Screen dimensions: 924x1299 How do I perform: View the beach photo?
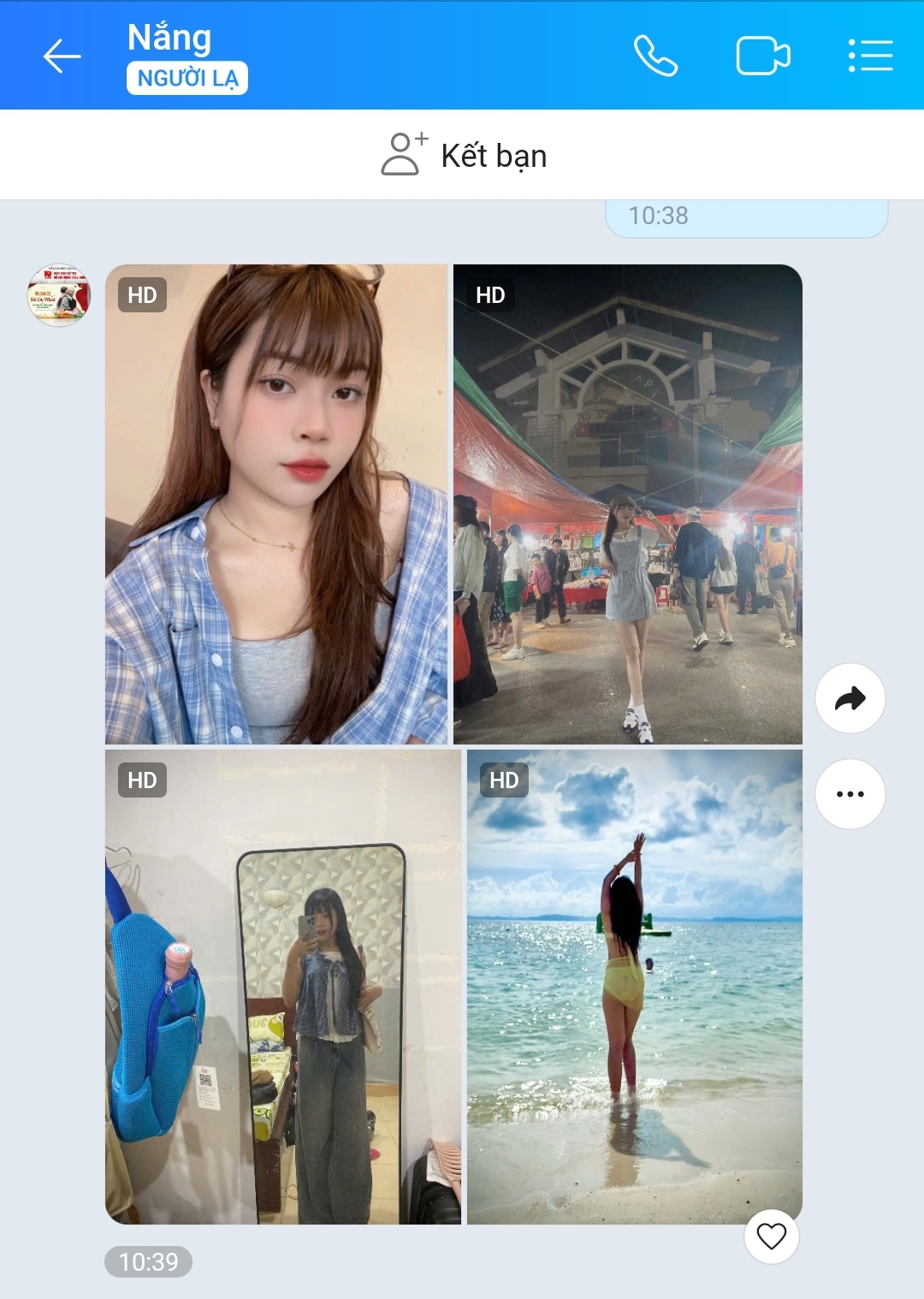point(634,987)
